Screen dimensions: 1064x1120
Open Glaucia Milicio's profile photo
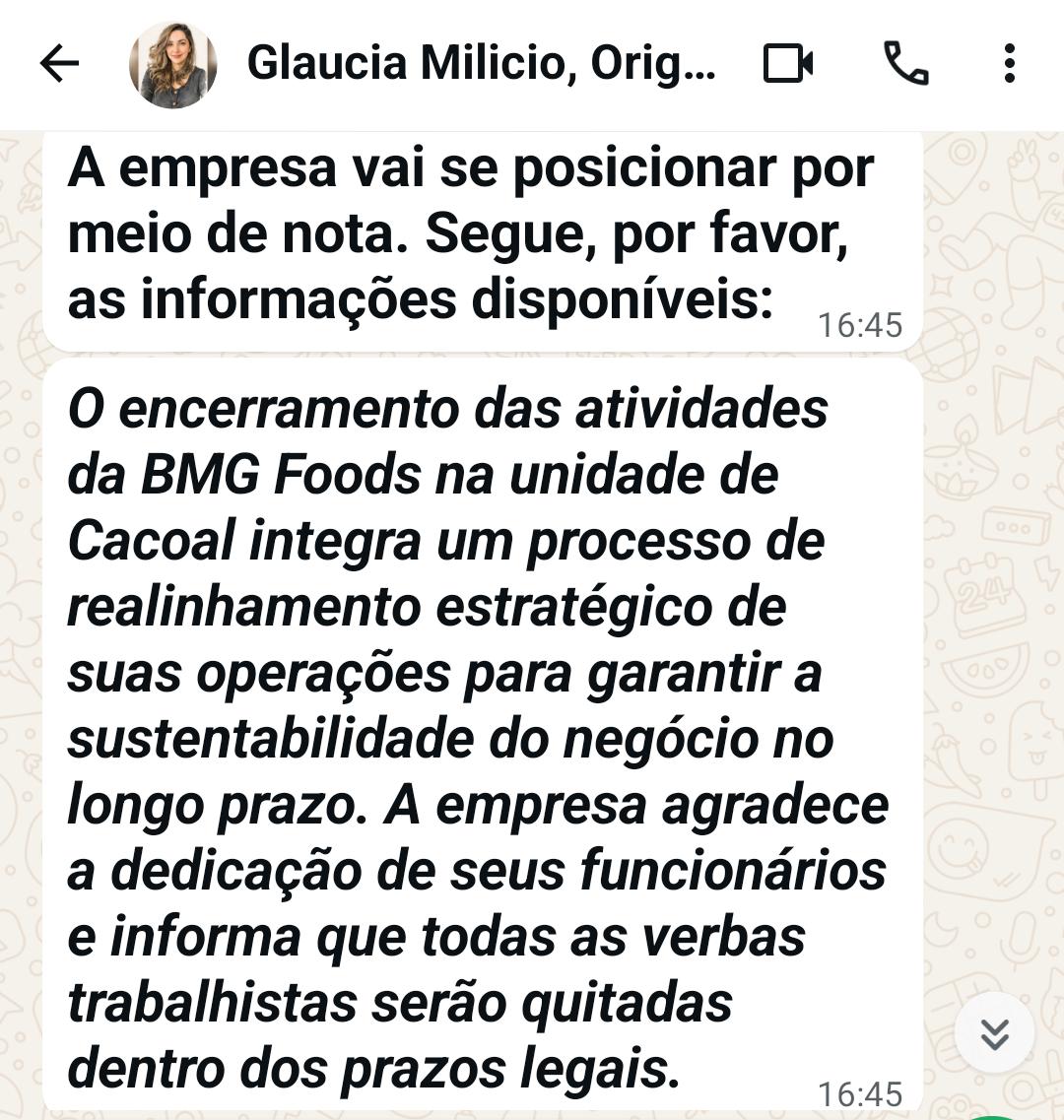click(173, 64)
